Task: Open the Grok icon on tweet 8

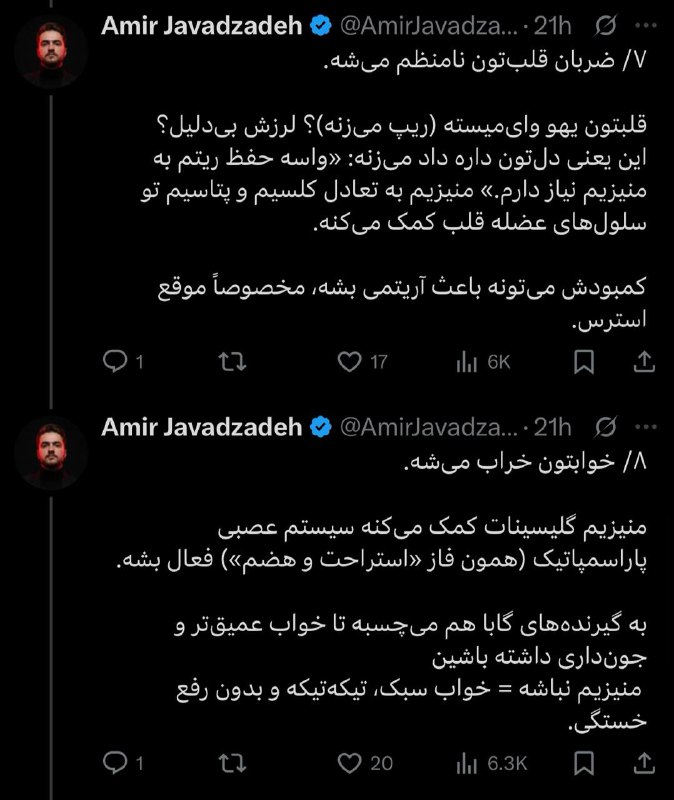Action: [605, 428]
